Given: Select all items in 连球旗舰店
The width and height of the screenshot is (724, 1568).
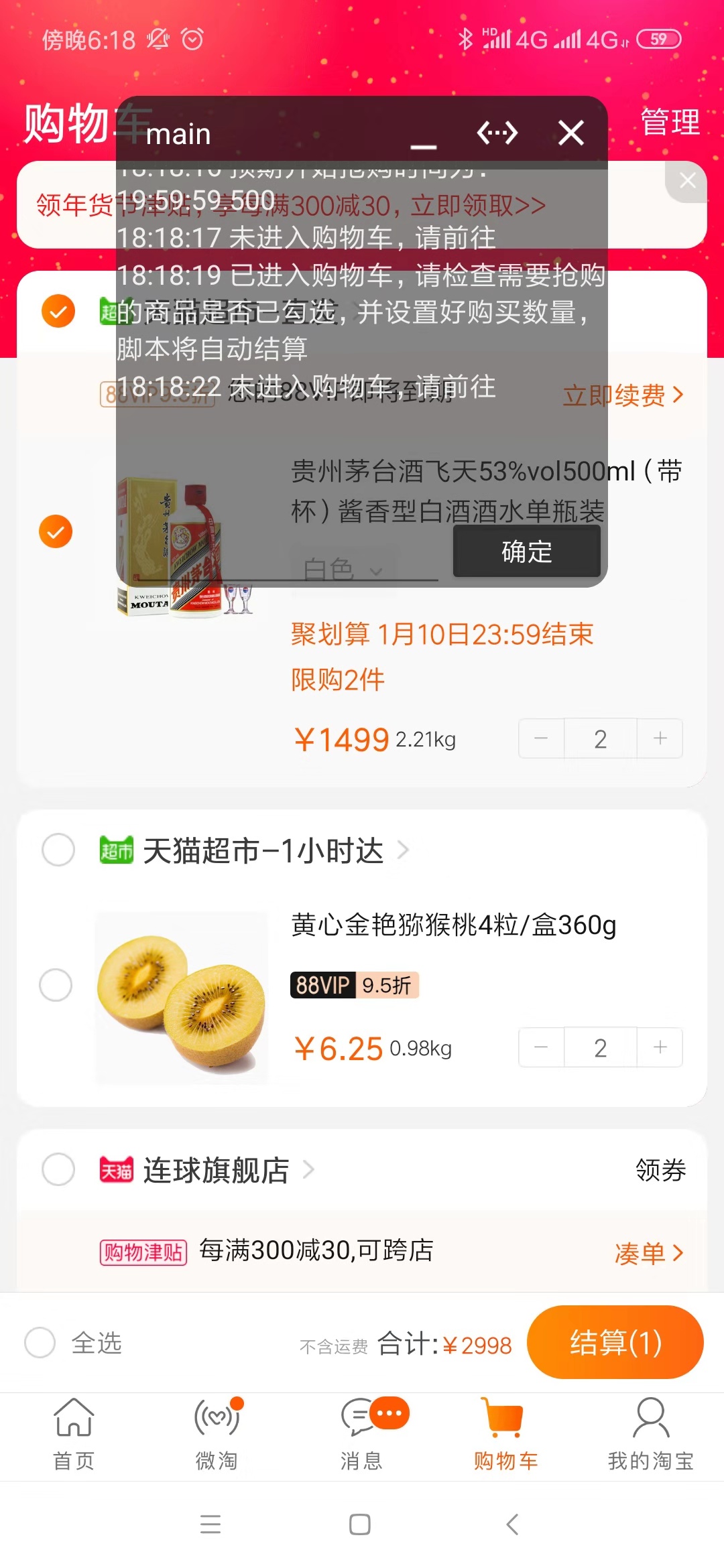Looking at the screenshot, I should (58, 1169).
